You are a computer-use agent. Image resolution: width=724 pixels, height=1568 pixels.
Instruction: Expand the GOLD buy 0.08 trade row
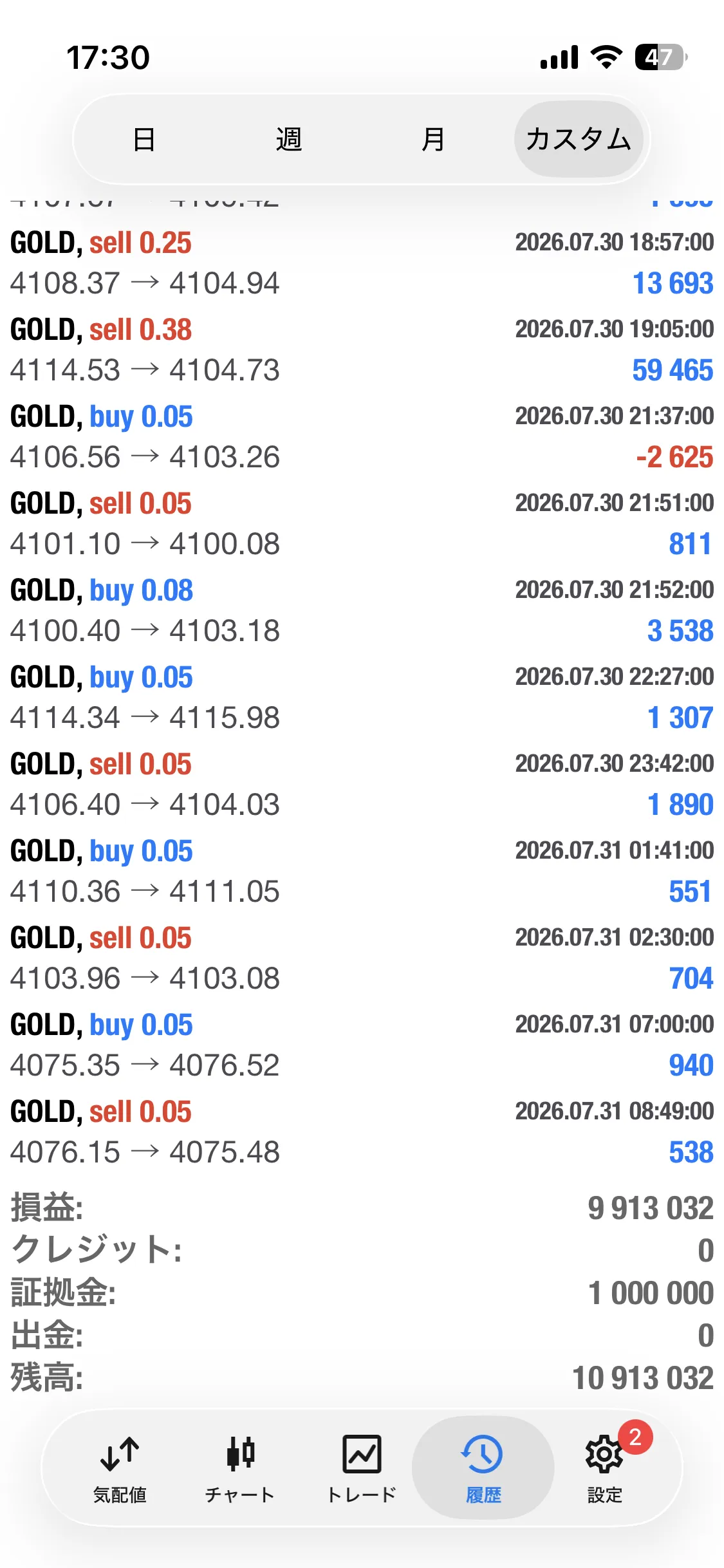coord(362,611)
